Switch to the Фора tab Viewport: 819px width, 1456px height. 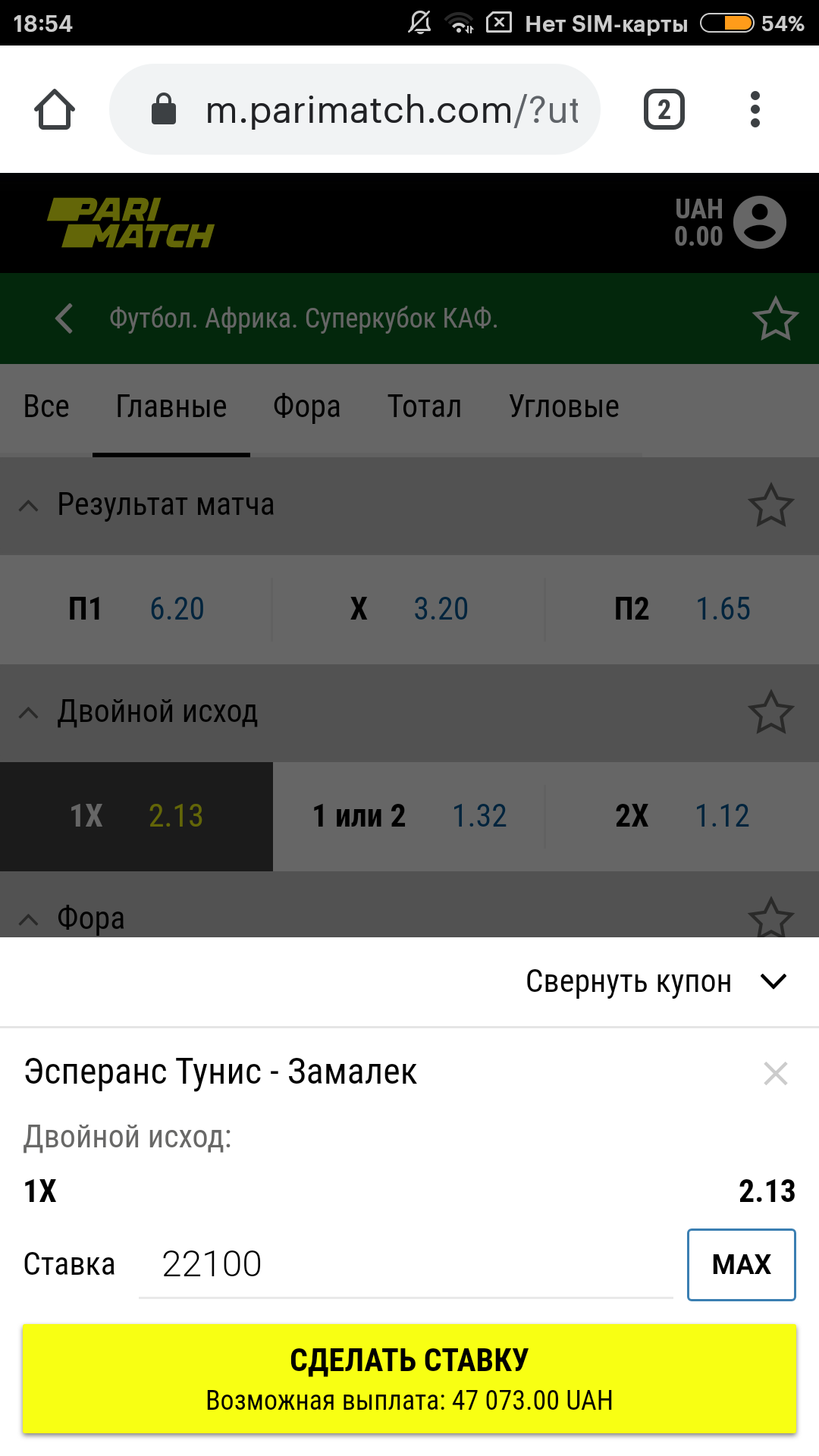(307, 407)
